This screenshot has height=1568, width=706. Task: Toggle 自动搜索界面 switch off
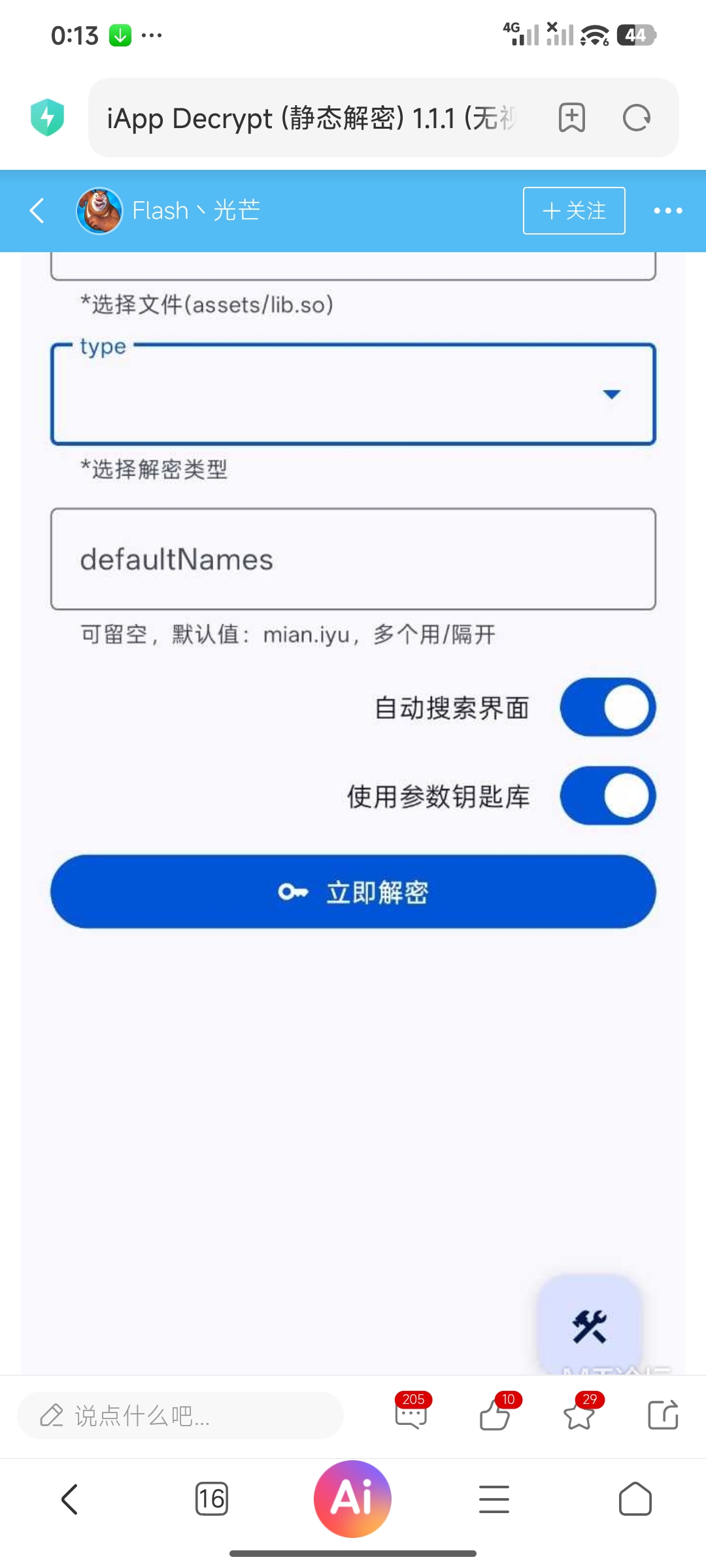click(608, 708)
